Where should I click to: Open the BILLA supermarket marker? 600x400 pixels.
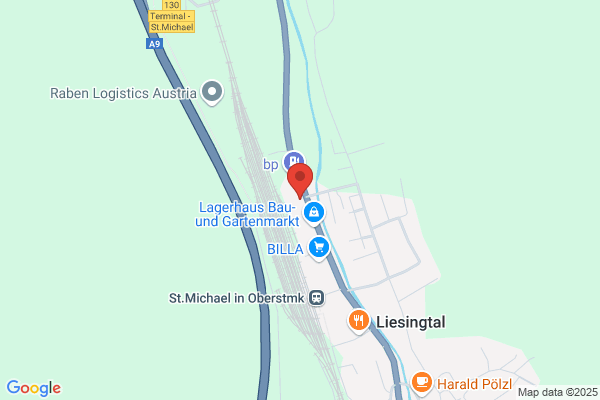(x=319, y=248)
